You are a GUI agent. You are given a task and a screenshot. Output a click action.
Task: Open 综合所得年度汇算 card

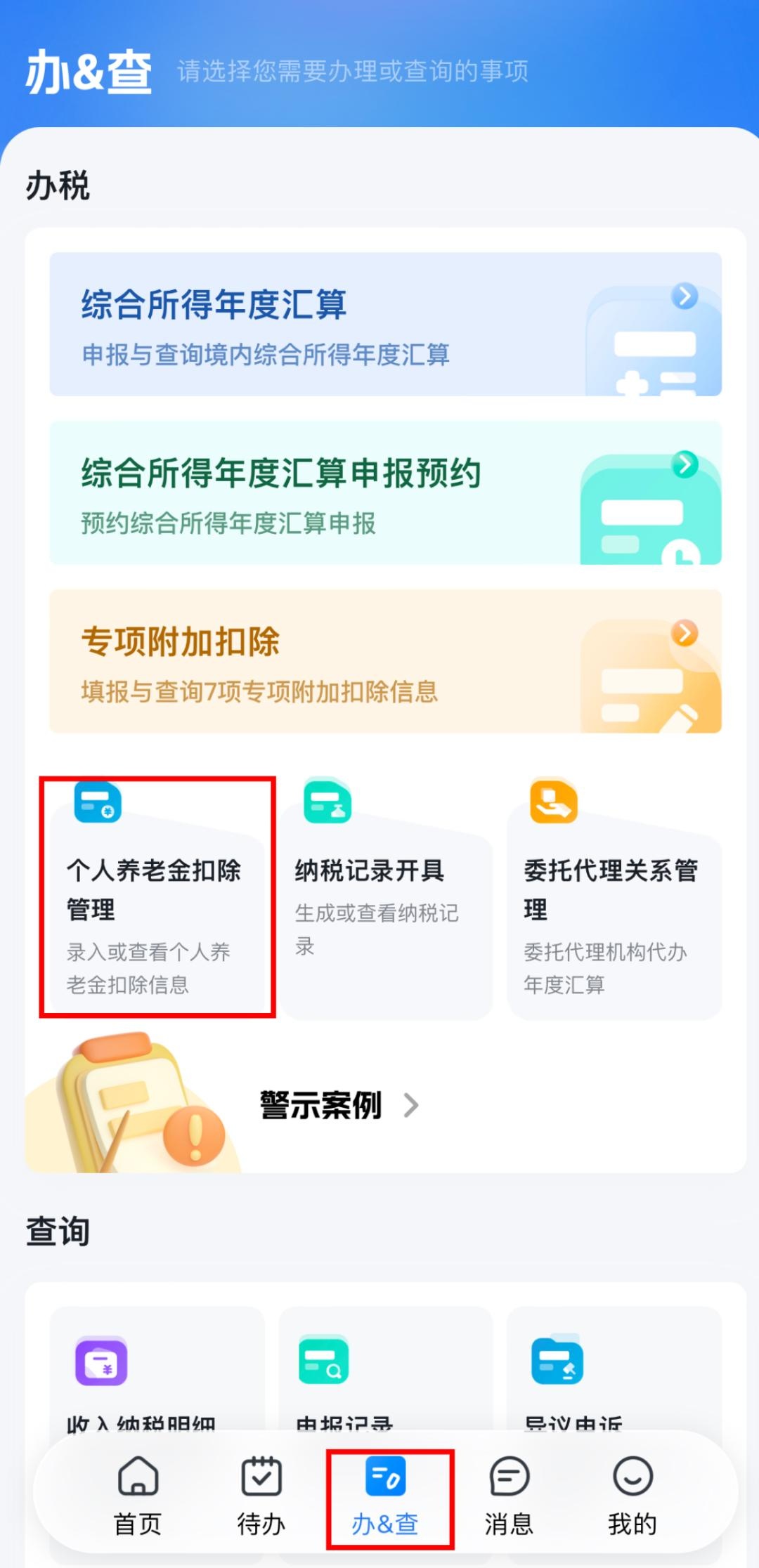point(385,324)
